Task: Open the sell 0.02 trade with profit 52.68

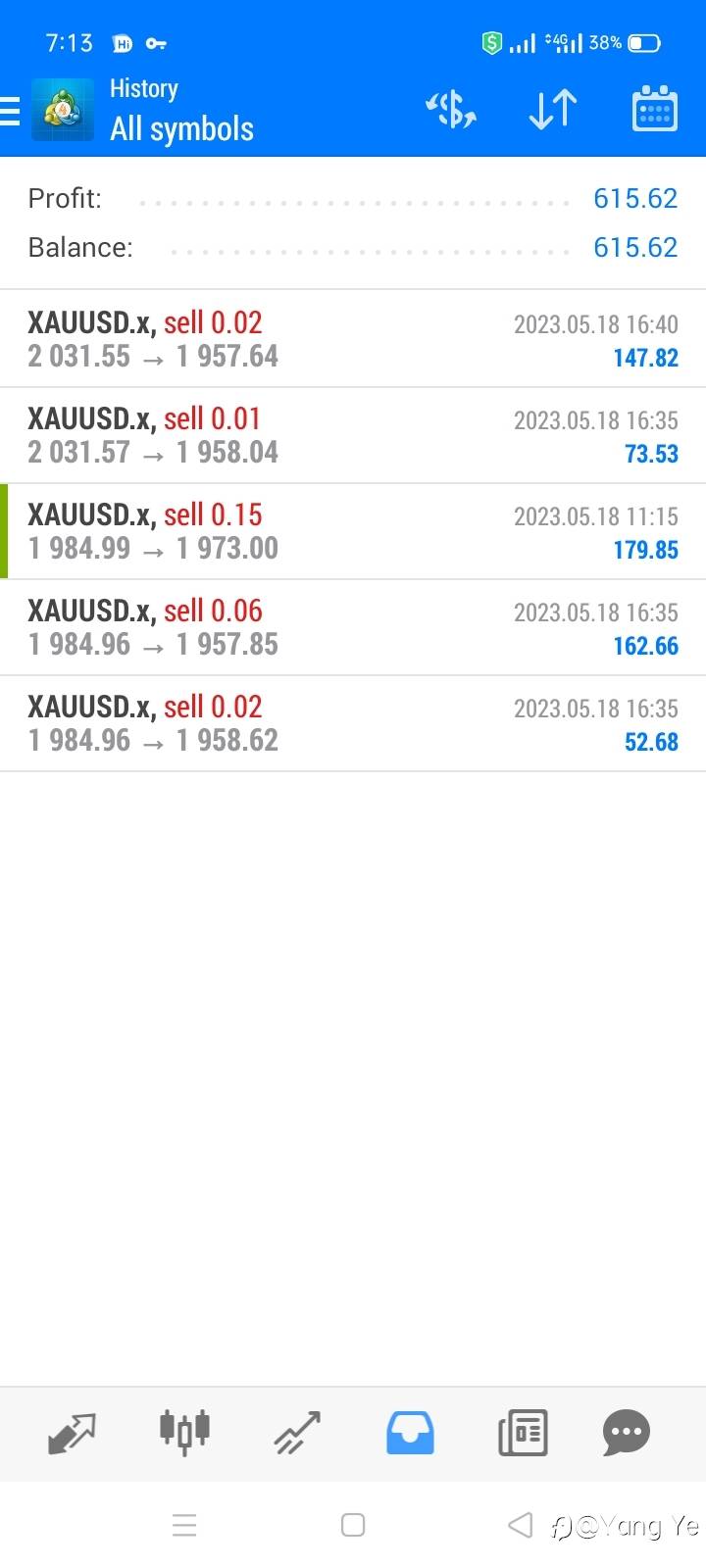Action: 353,723
